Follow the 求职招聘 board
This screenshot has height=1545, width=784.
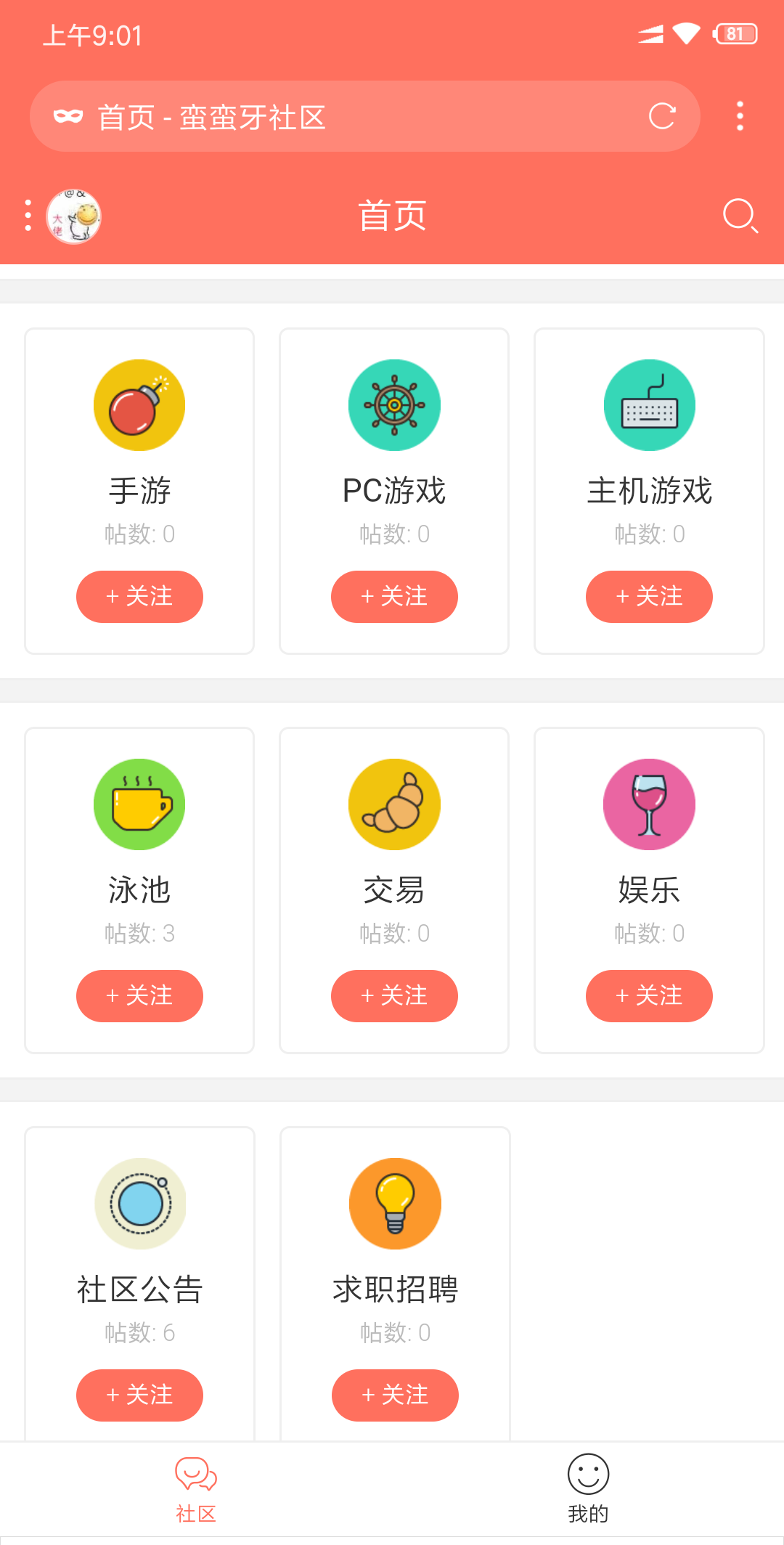tap(395, 1395)
